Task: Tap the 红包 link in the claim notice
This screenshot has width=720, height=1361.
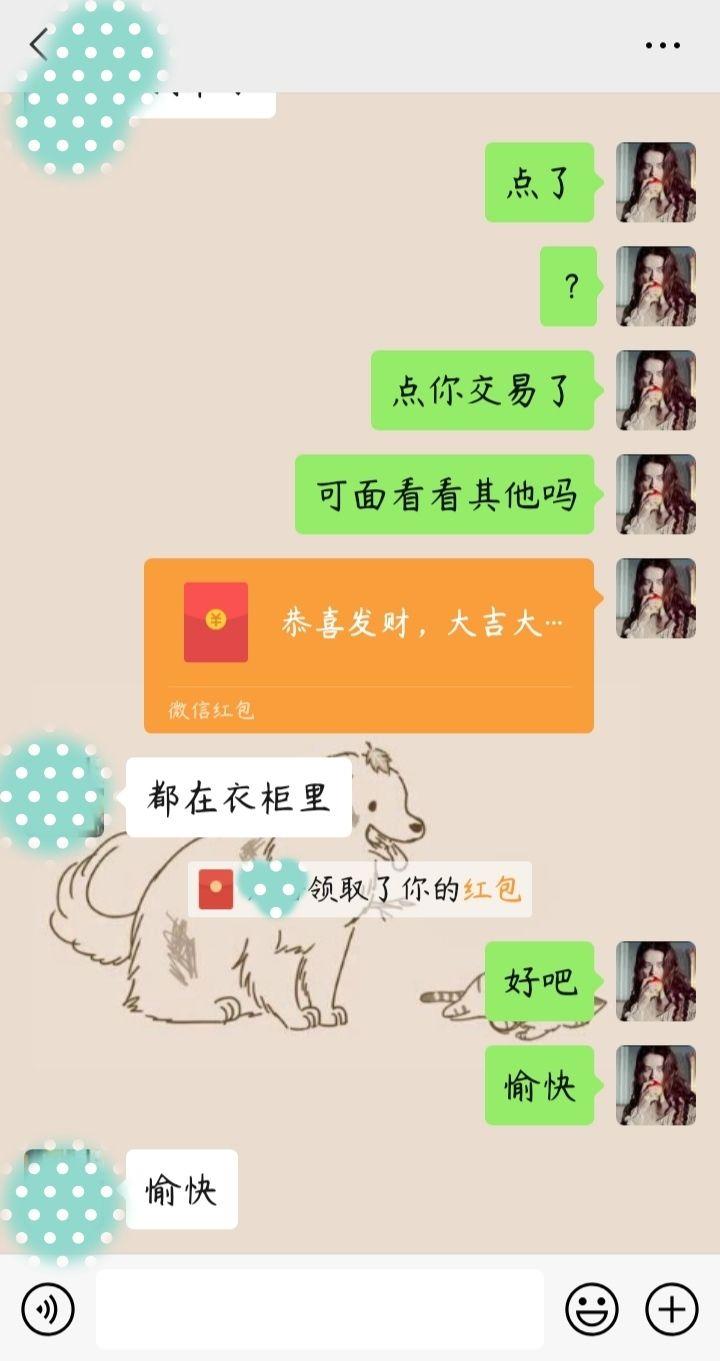Action: tap(491, 889)
